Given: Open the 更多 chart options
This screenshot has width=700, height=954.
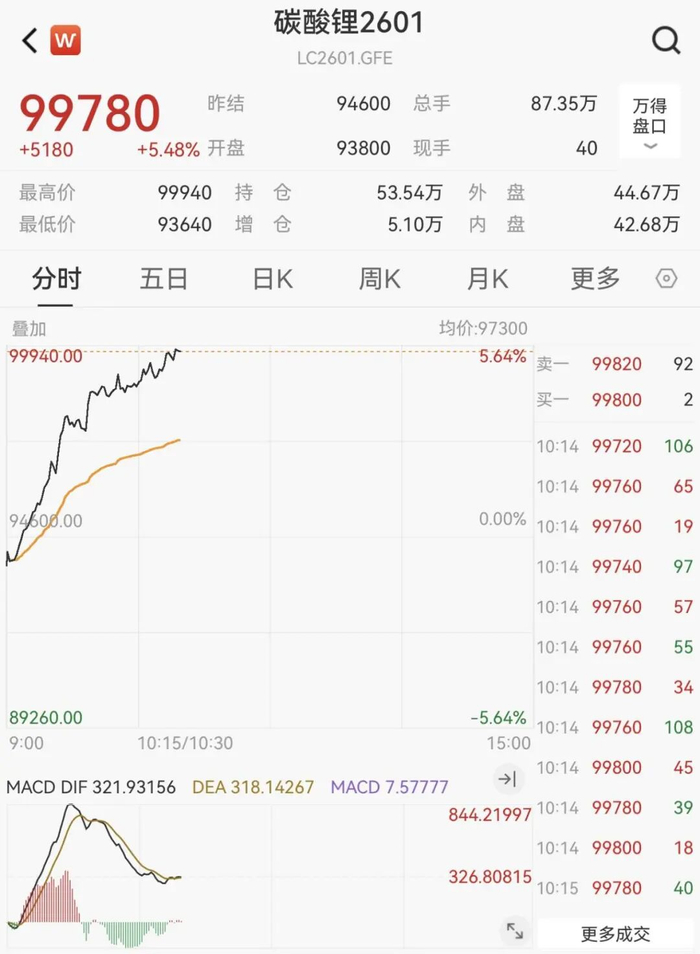Looking at the screenshot, I should (595, 279).
